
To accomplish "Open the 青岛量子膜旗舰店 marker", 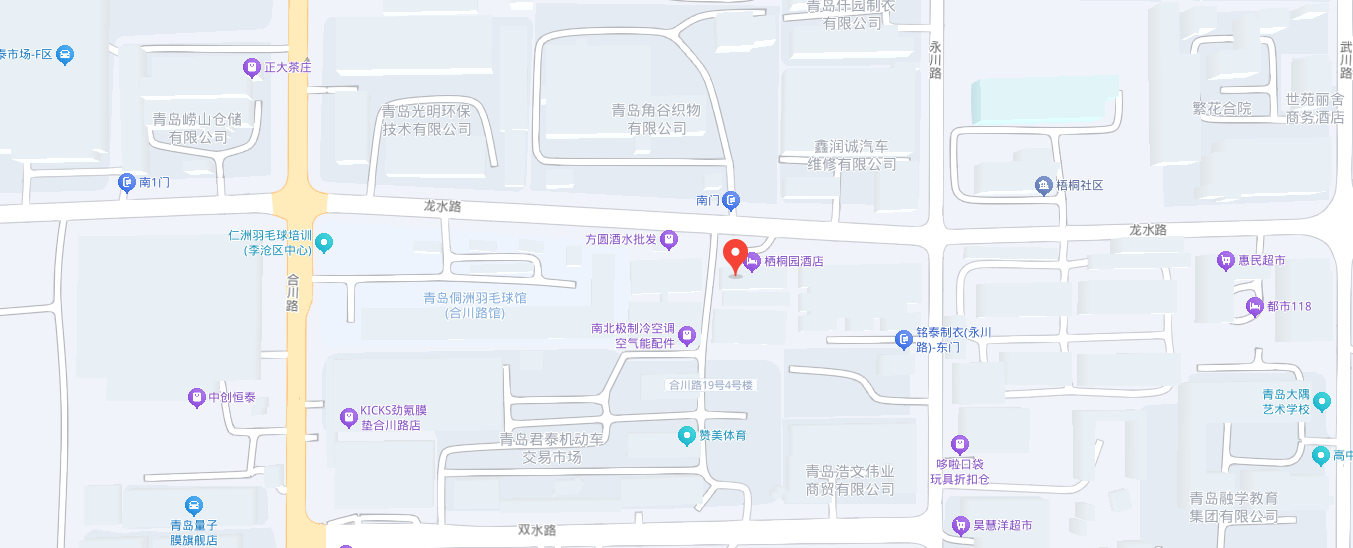I will click(194, 506).
